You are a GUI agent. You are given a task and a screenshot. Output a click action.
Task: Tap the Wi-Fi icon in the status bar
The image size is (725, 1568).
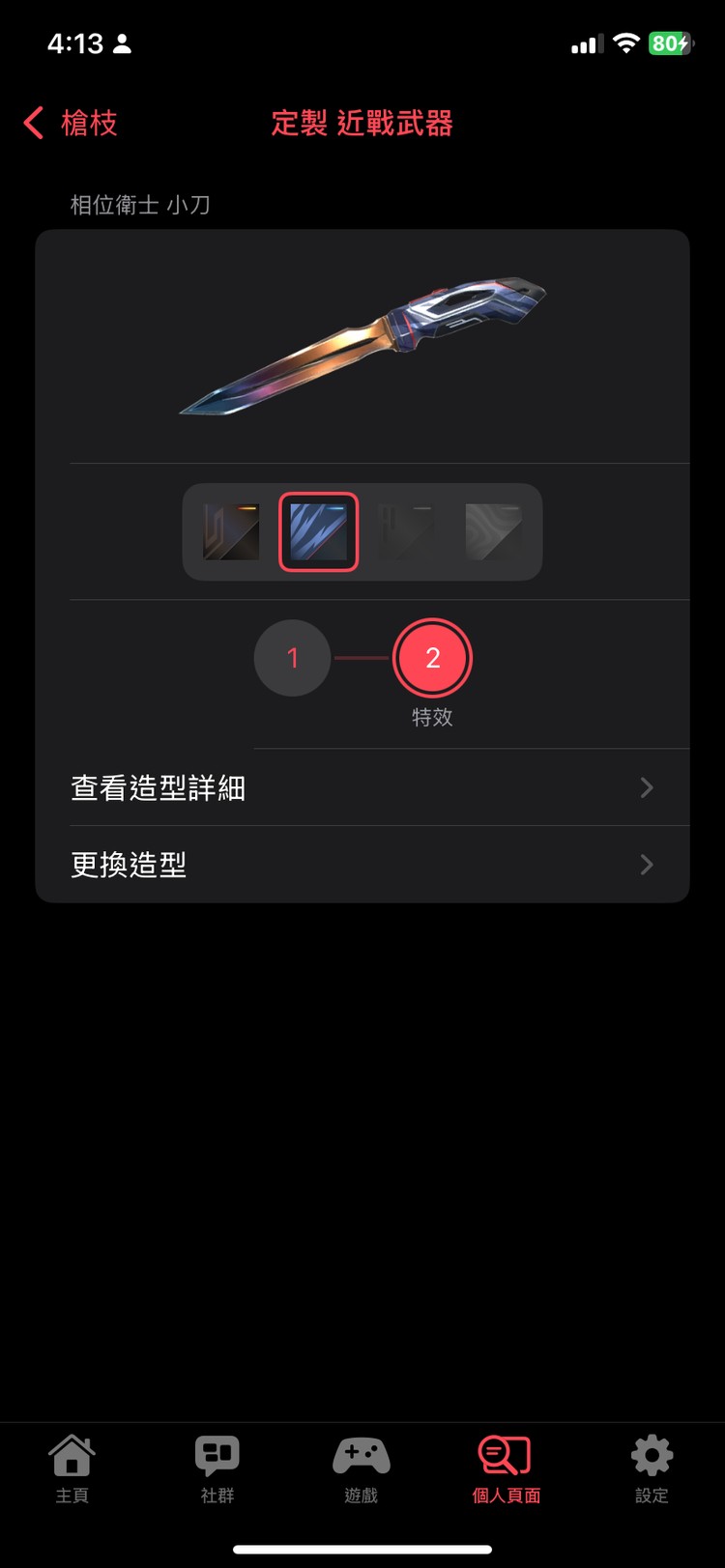[624, 42]
